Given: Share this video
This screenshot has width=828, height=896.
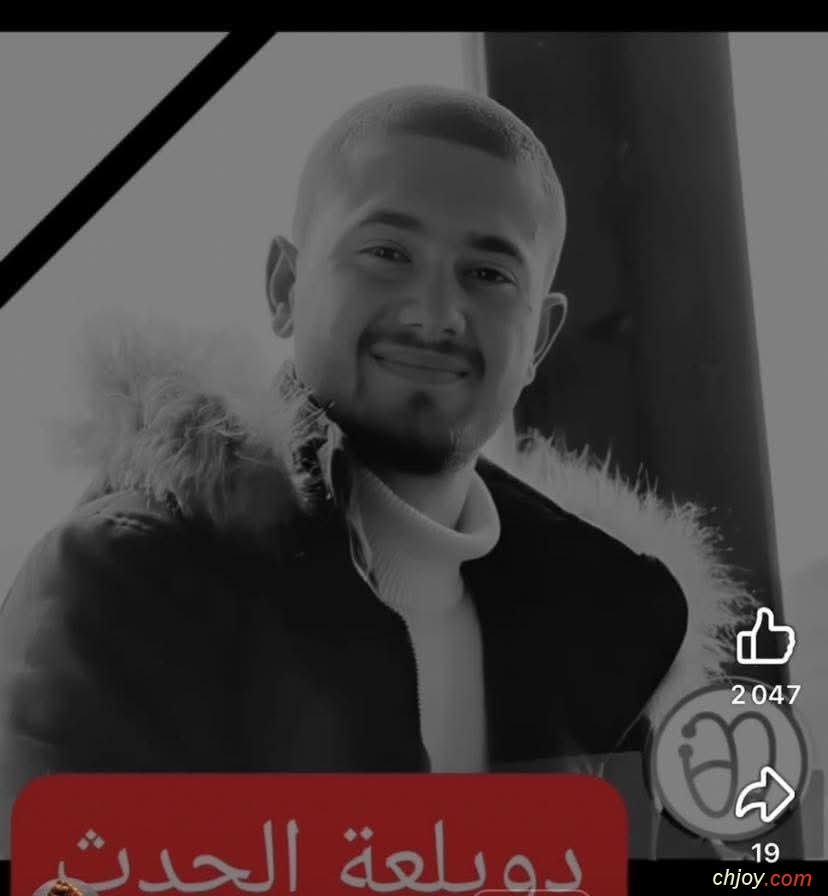Looking at the screenshot, I should [765, 795].
